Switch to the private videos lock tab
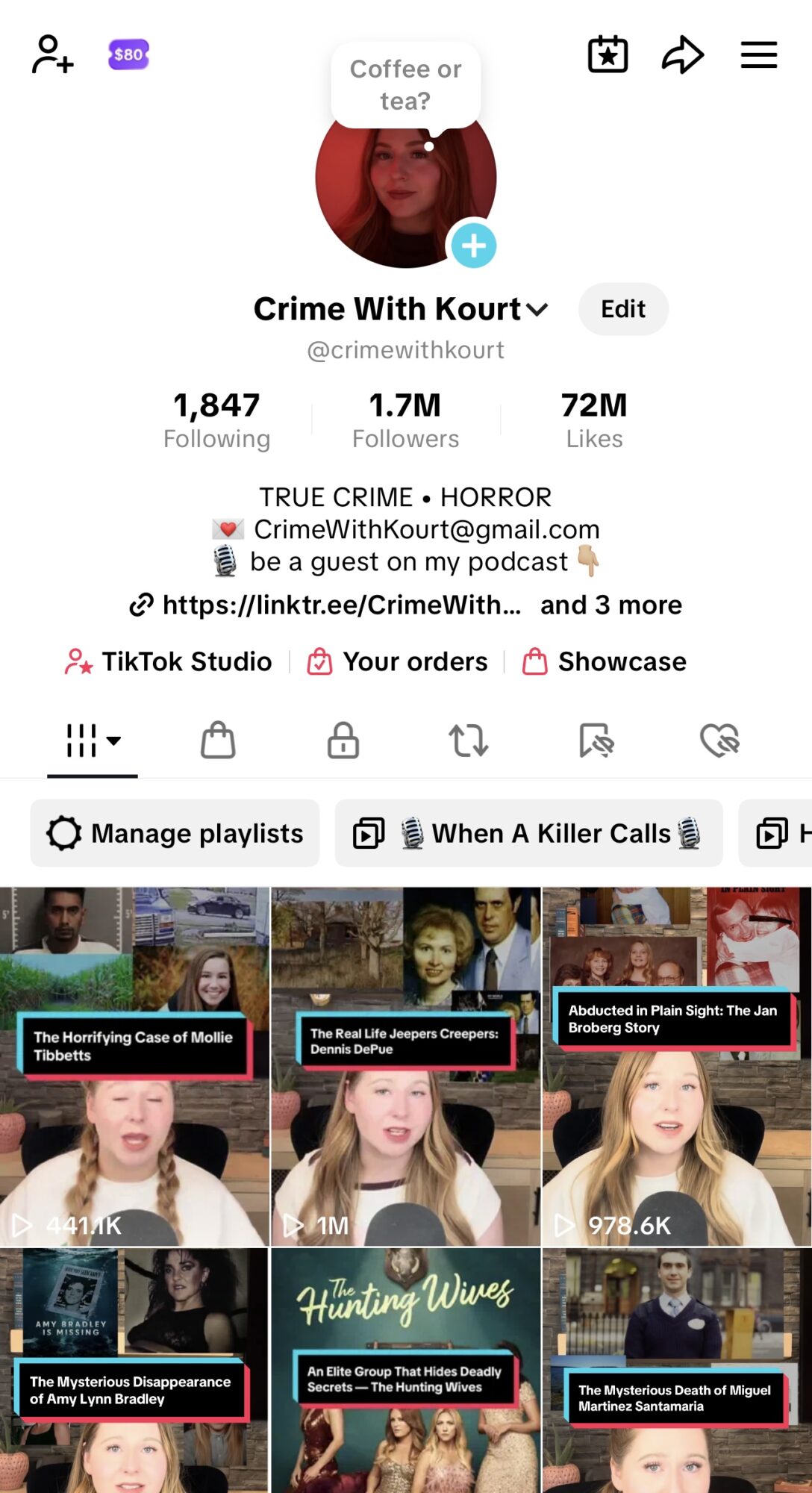 (x=343, y=741)
